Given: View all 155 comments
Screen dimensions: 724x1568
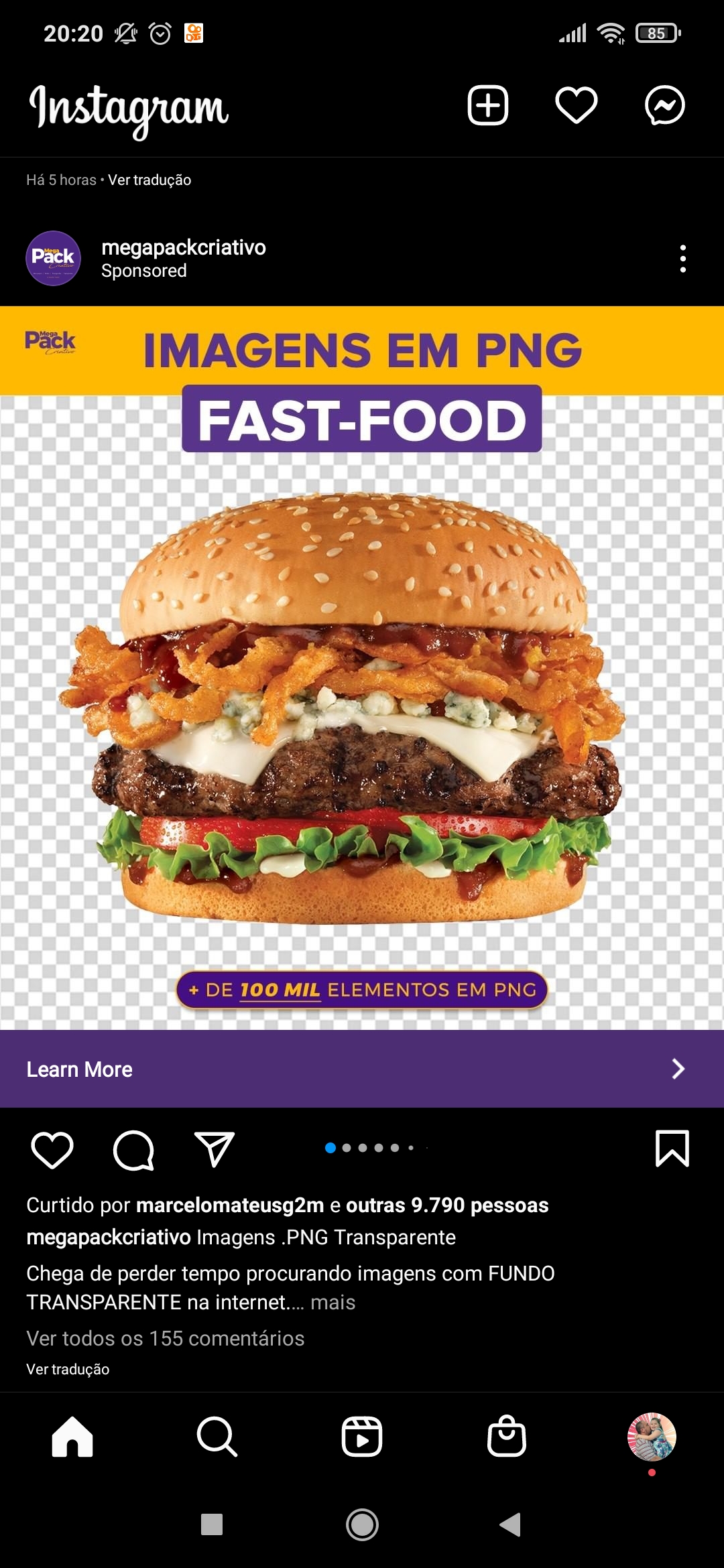Looking at the screenshot, I should click(165, 1338).
